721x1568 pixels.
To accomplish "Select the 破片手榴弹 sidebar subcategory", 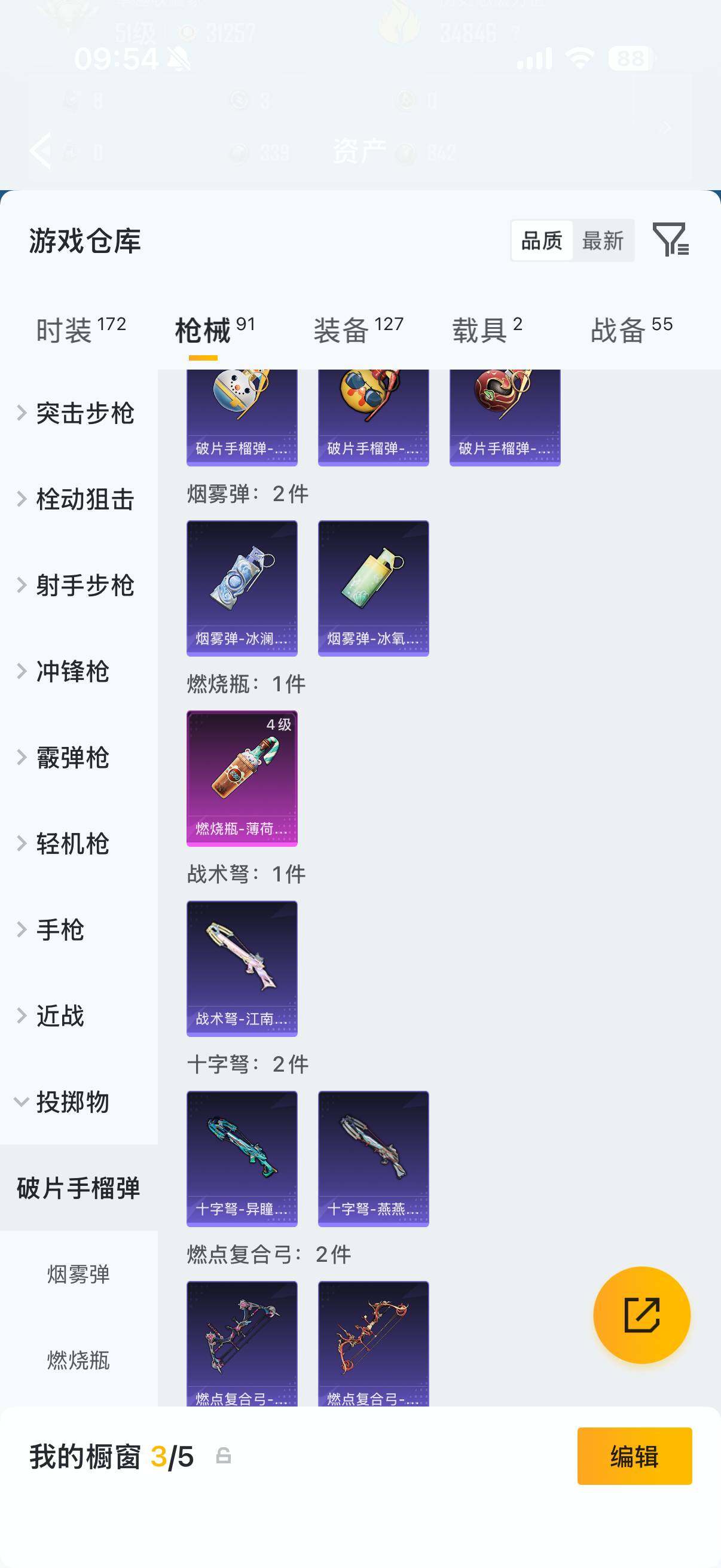I will tap(79, 1186).
